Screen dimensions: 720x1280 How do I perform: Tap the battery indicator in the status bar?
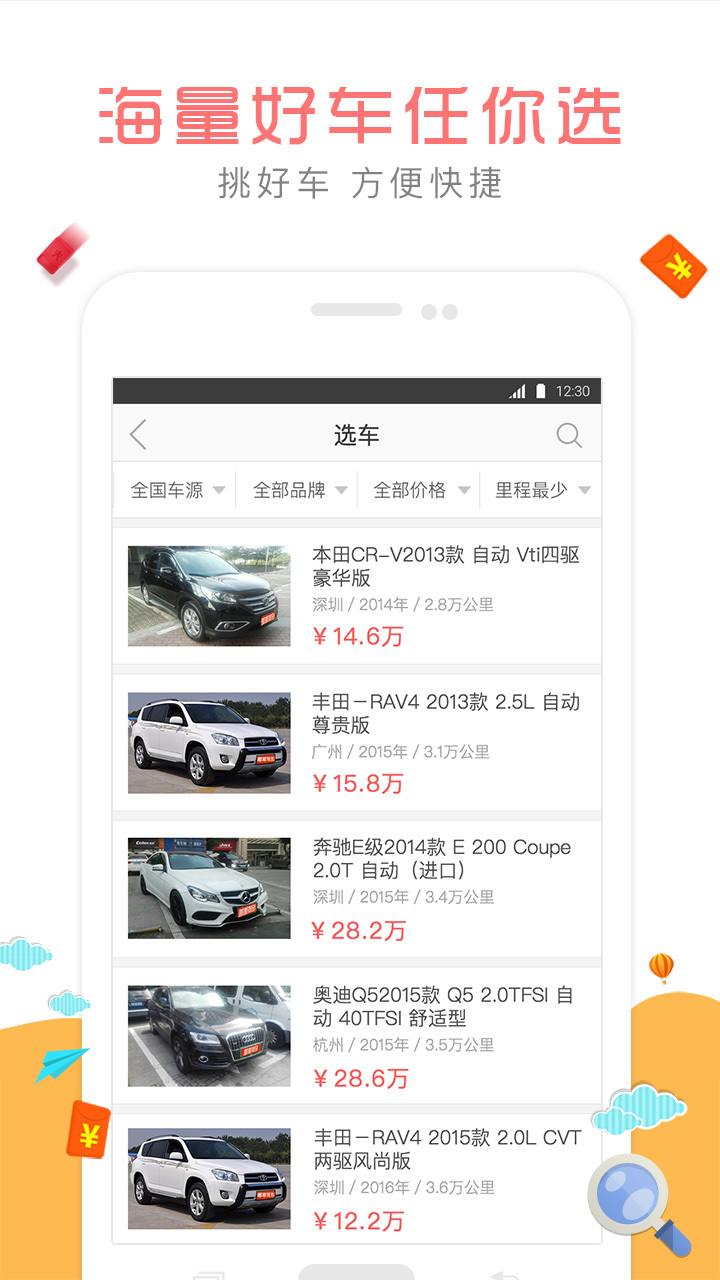click(541, 390)
